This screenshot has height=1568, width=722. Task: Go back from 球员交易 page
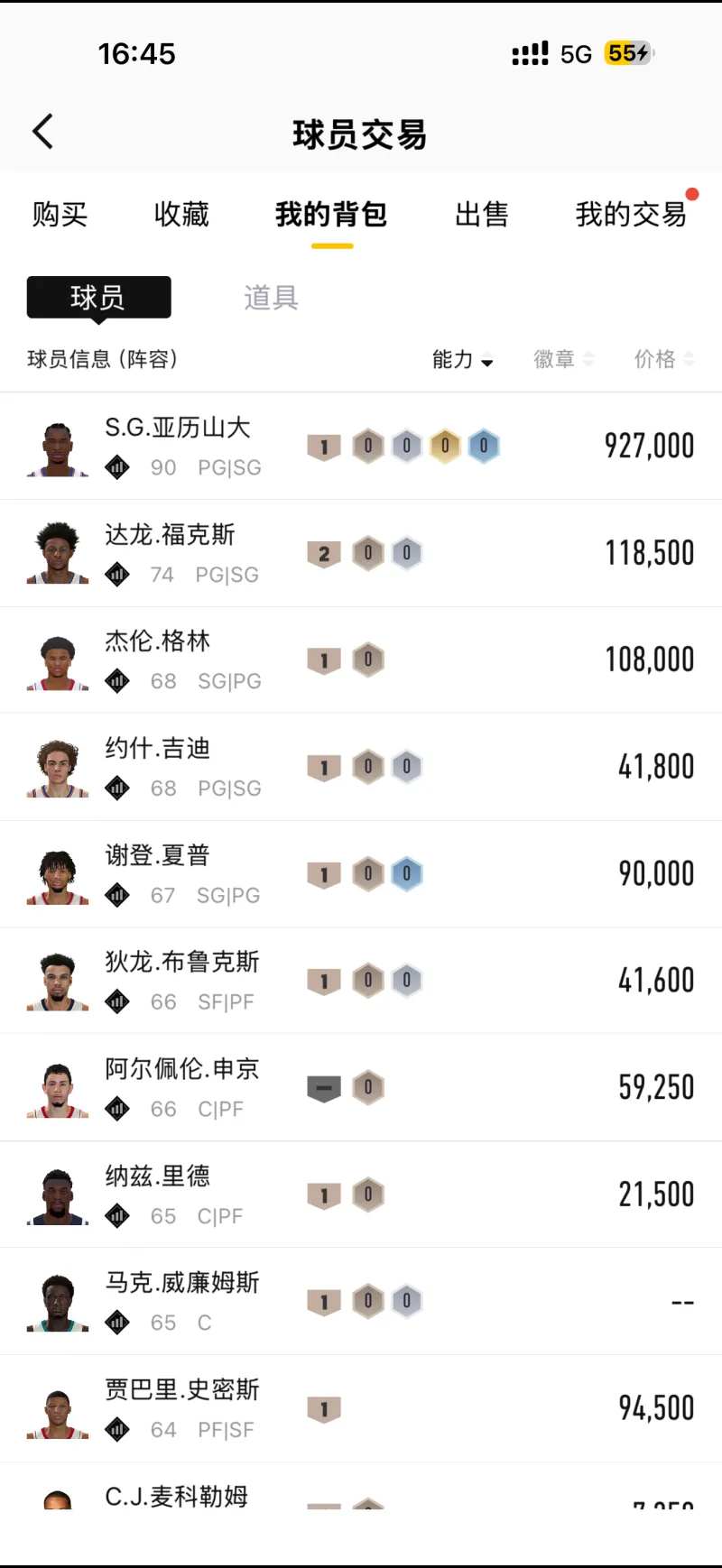(42, 132)
